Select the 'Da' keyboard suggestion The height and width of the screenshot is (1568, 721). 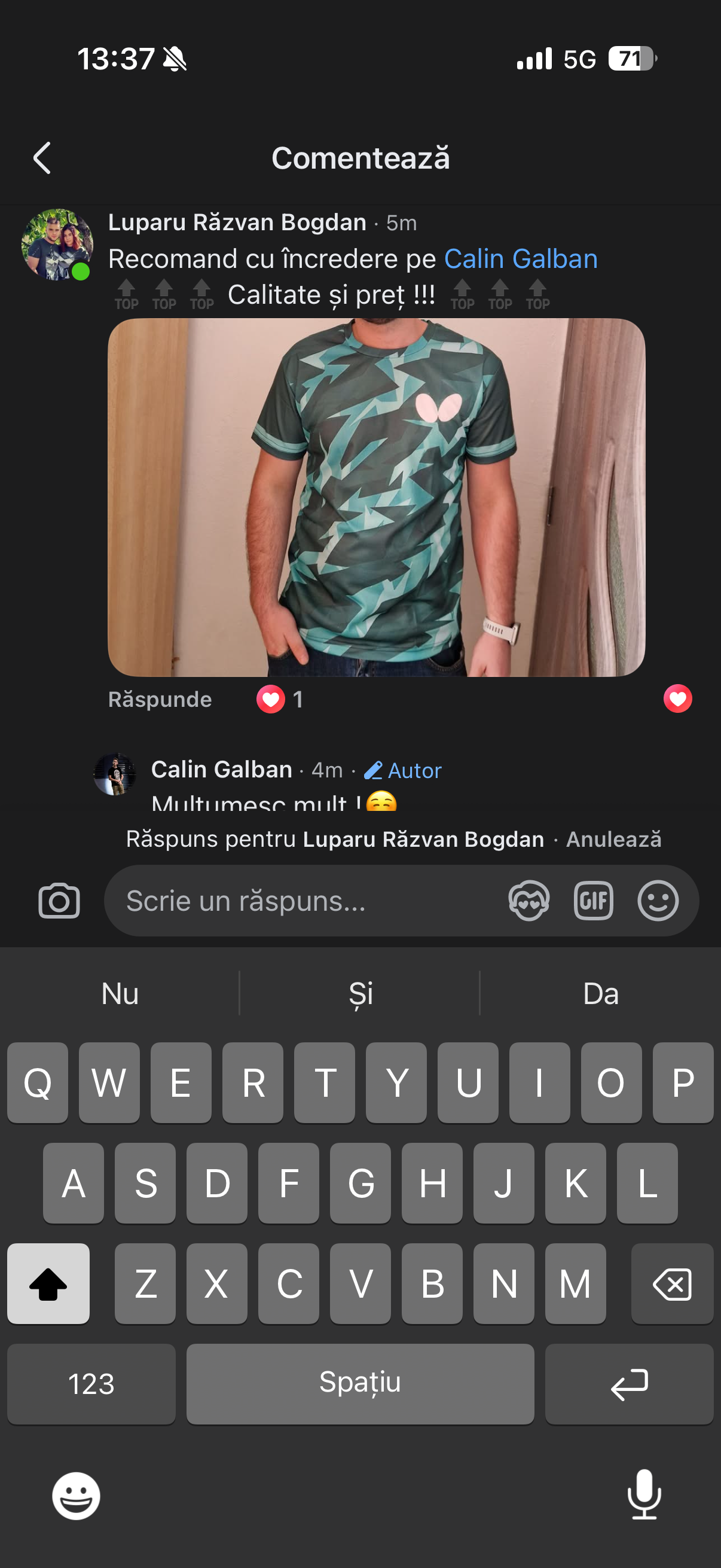(600, 994)
